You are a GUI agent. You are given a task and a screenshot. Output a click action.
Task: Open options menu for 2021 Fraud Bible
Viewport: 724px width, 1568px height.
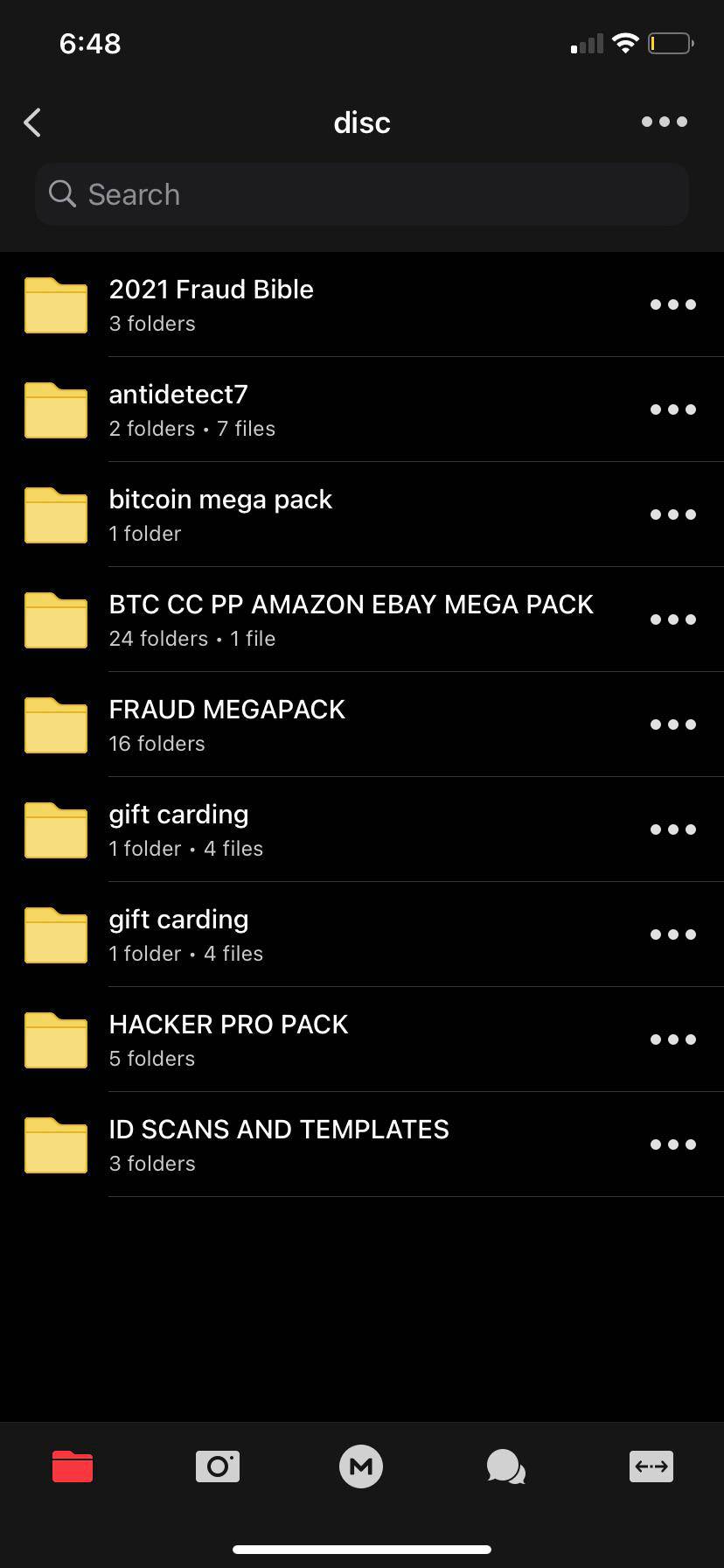672,304
